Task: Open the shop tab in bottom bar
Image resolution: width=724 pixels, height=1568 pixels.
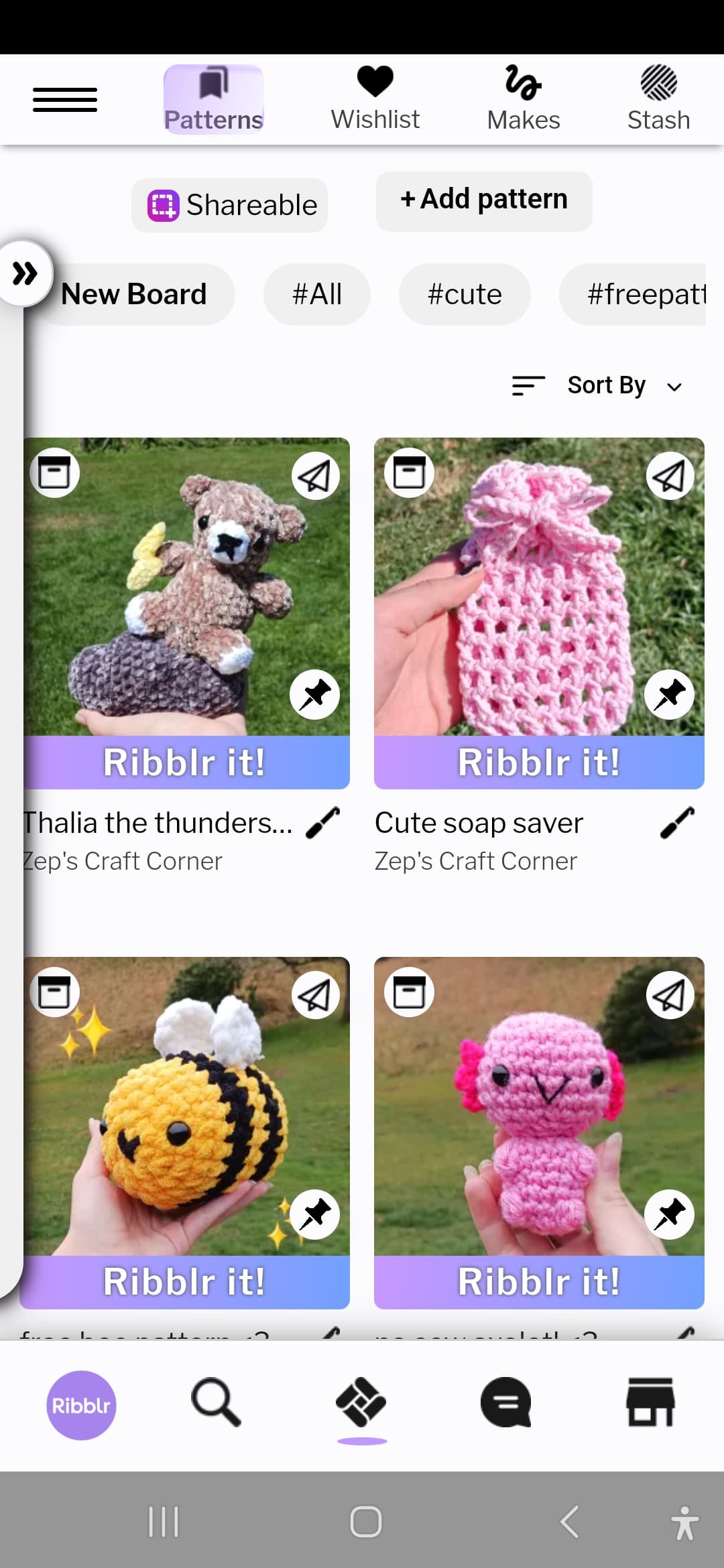Action: point(650,1402)
